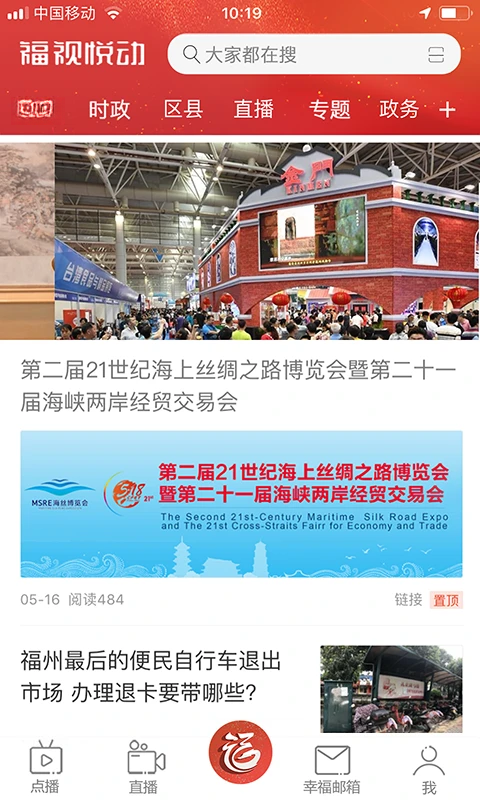Open 点播 in the bottom bar
480x800 pixels.
pyautogui.click(x=45, y=767)
